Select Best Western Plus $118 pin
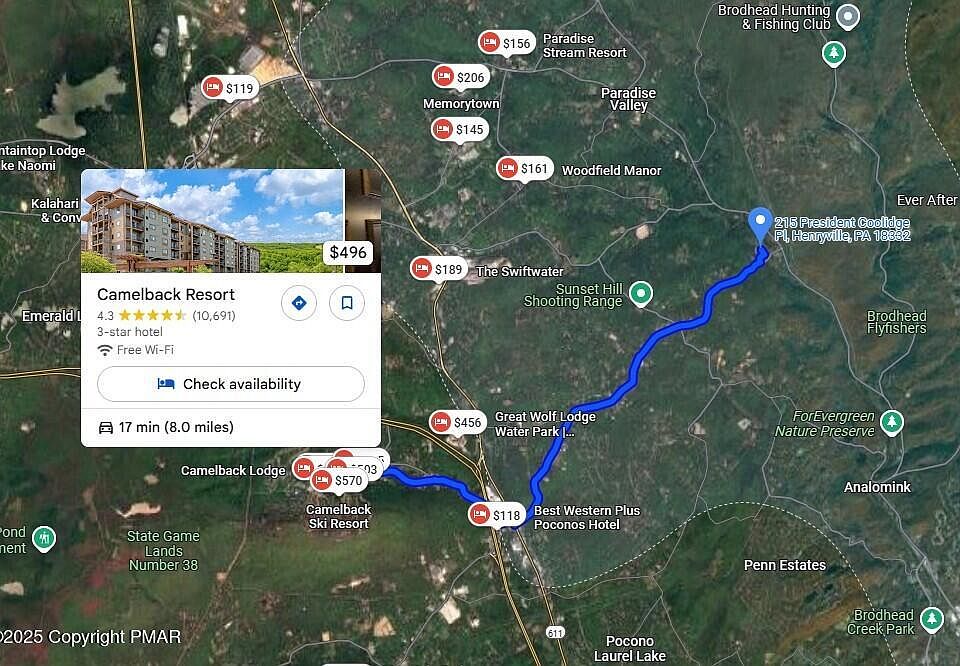Screen dimensions: 960x666 point(496,515)
